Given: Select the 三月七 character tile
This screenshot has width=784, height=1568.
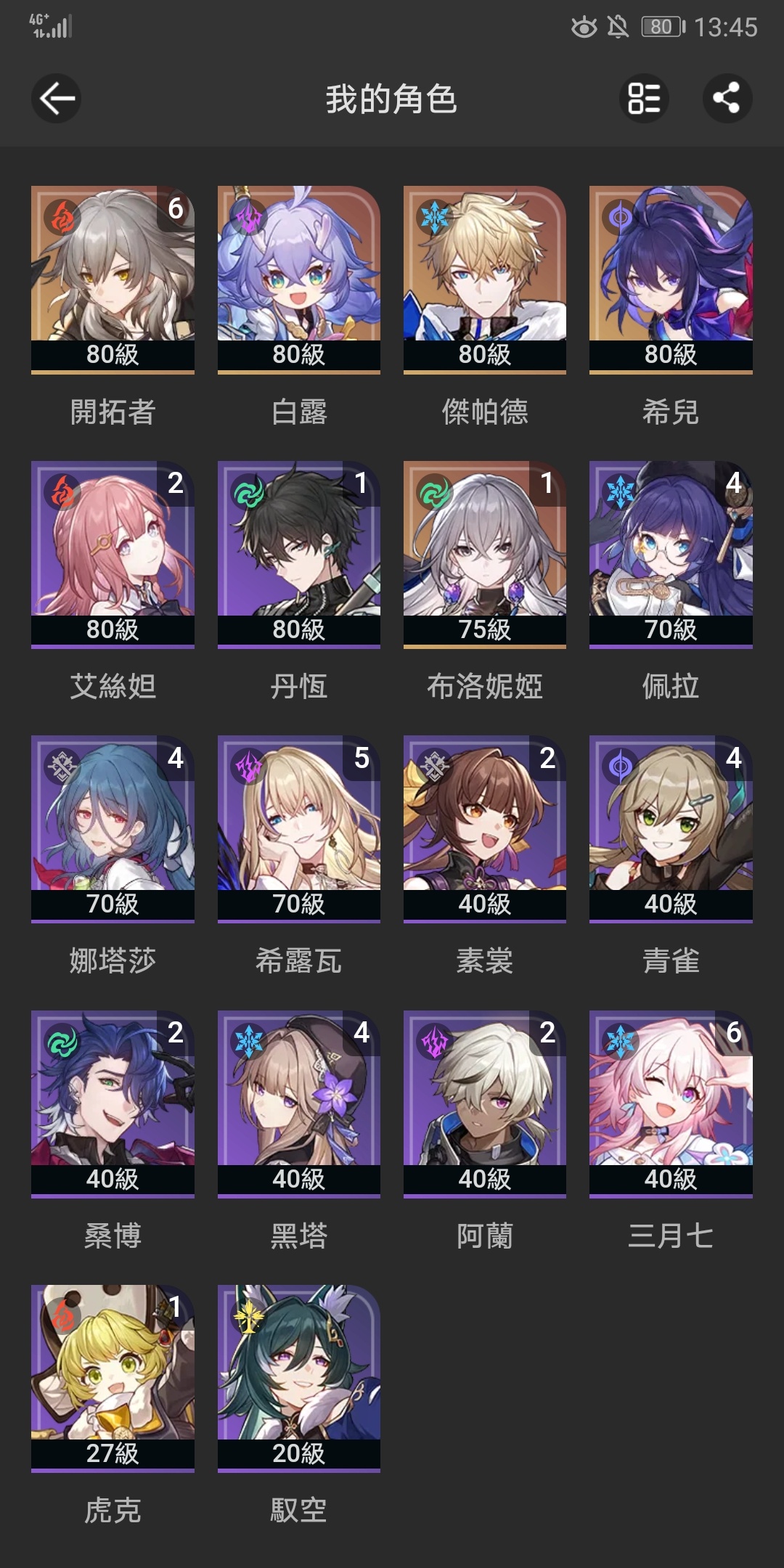Looking at the screenshot, I should pos(670,1103).
